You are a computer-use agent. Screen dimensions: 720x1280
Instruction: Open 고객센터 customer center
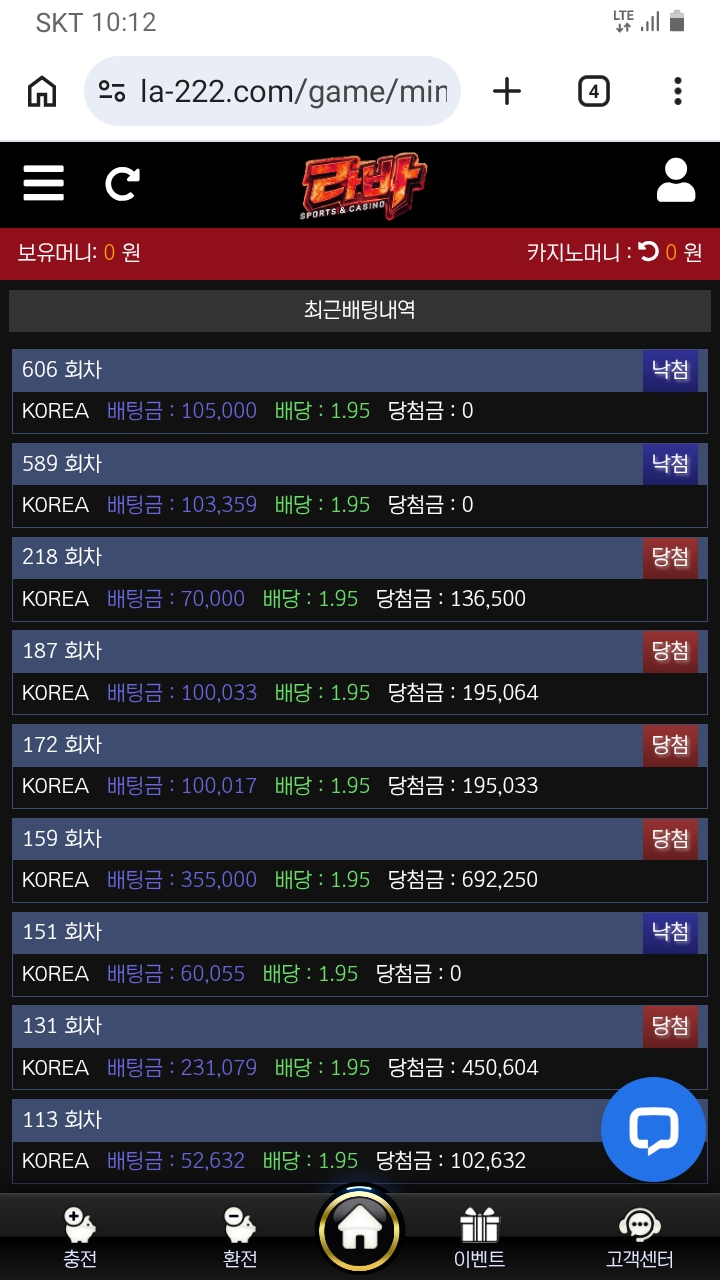639,1238
